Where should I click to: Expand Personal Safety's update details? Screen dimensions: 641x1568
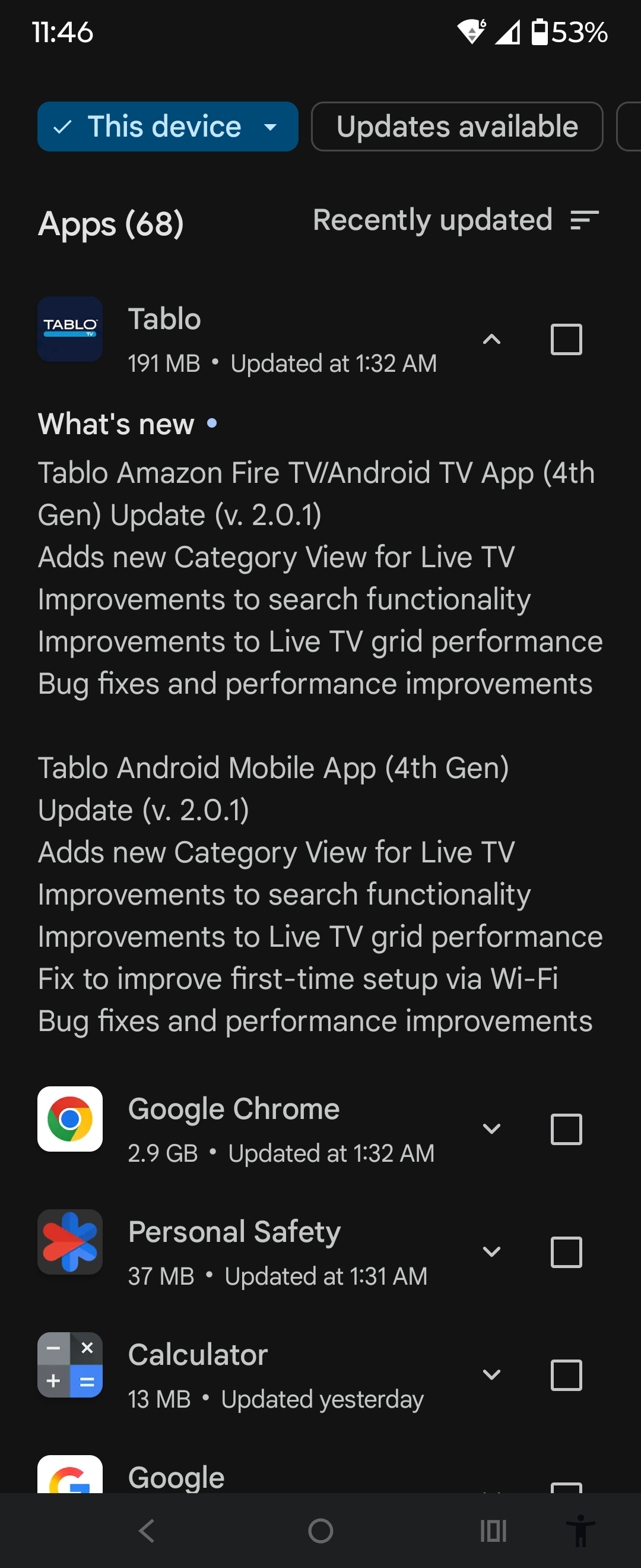491,1252
